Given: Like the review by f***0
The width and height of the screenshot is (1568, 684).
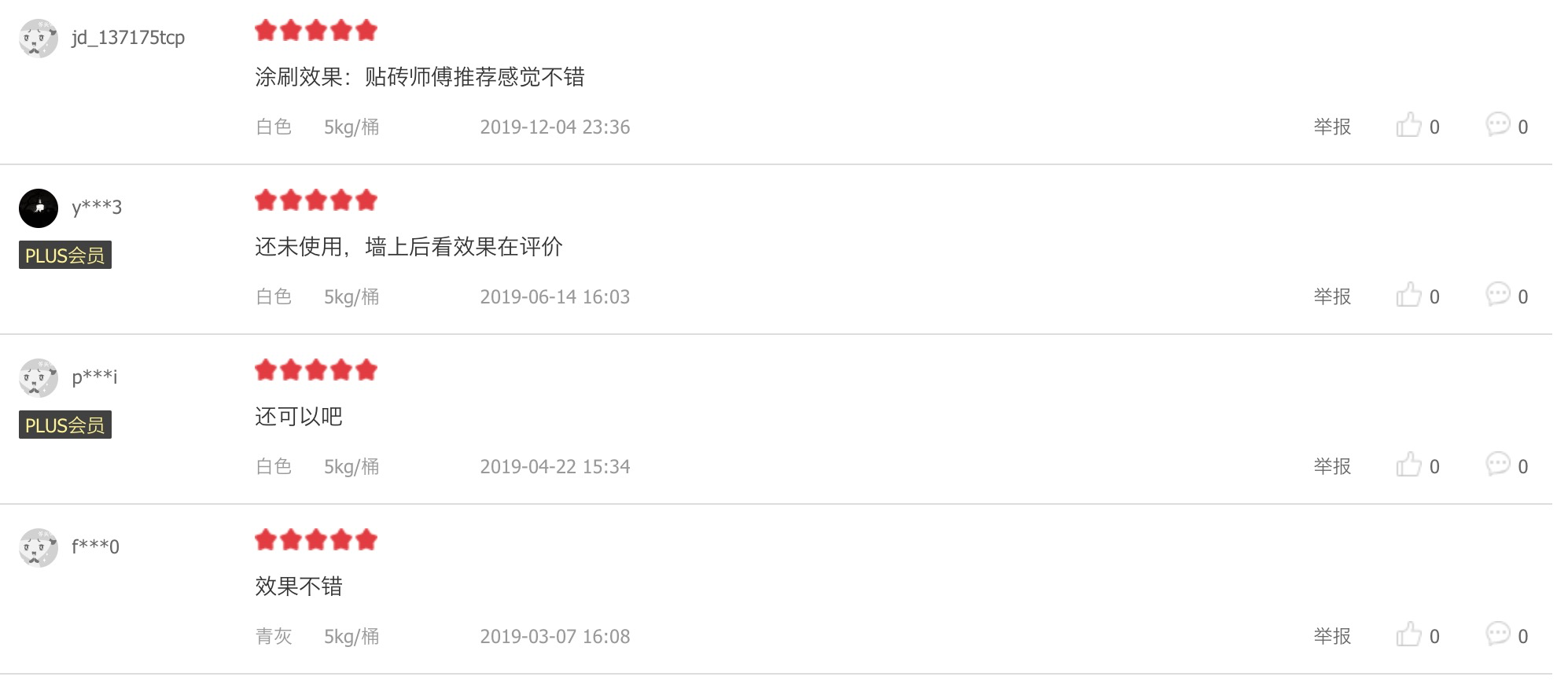Looking at the screenshot, I should point(1409,635).
